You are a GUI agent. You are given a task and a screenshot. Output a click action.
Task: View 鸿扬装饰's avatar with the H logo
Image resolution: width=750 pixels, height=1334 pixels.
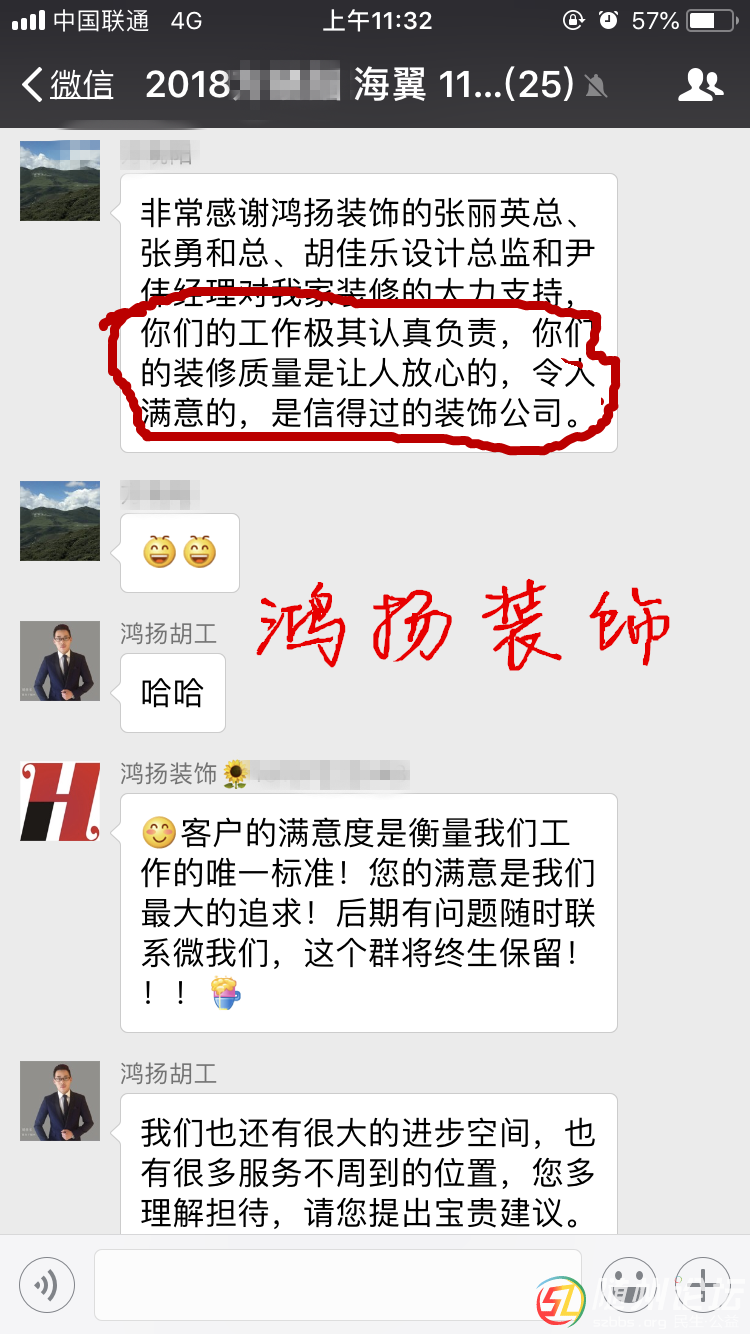[60, 801]
